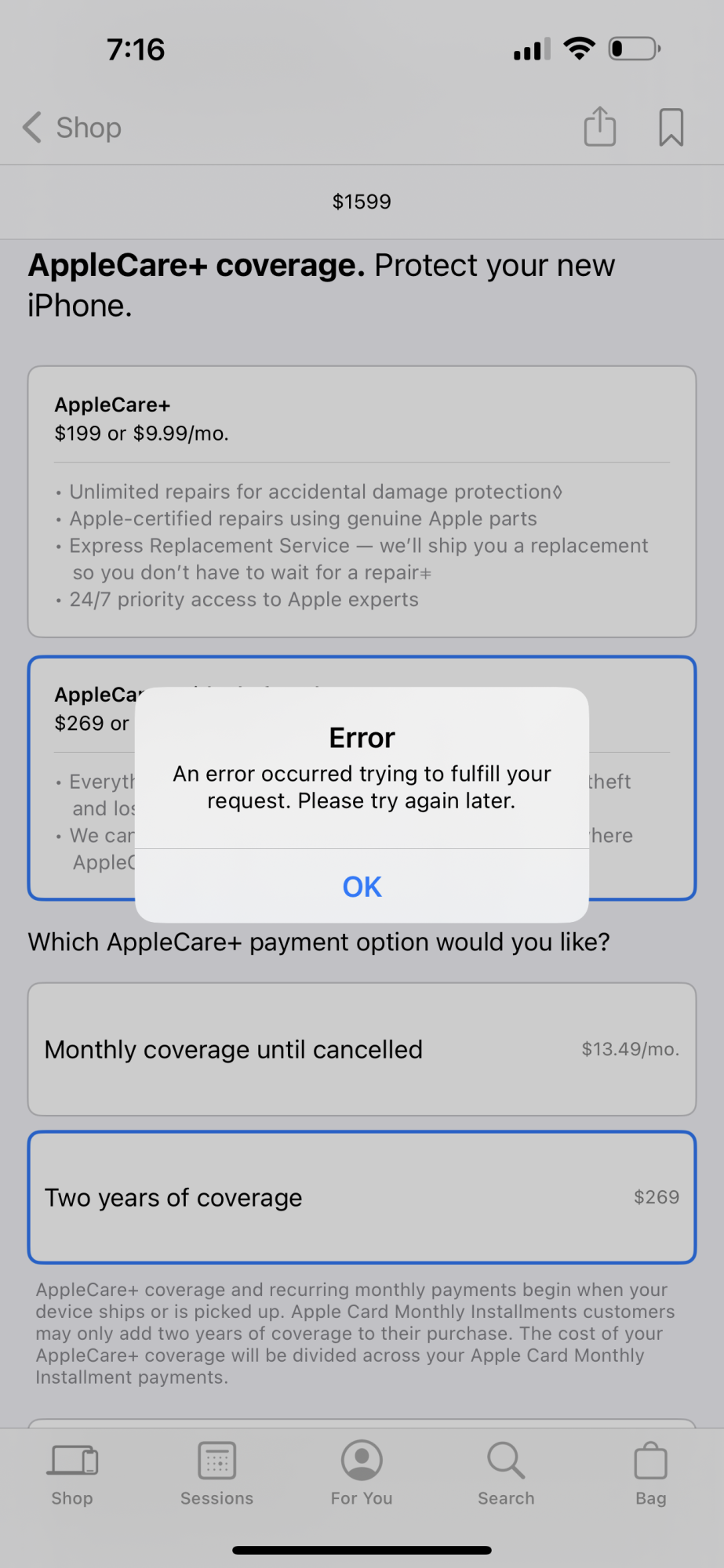This screenshot has height=1568, width=724.
Task: Switch to the Search tab
Action: point(506,1474)
